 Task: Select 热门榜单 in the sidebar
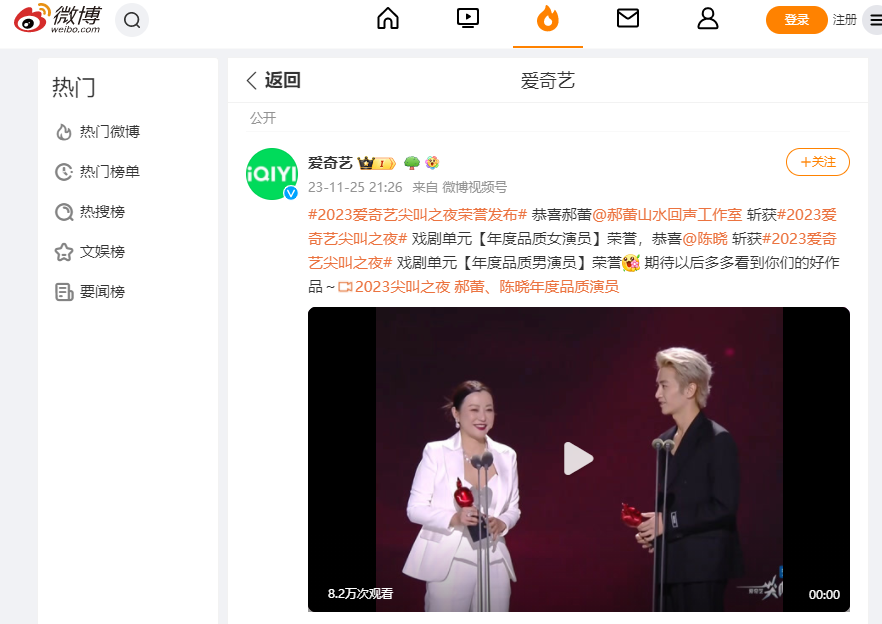coord(109,172)
